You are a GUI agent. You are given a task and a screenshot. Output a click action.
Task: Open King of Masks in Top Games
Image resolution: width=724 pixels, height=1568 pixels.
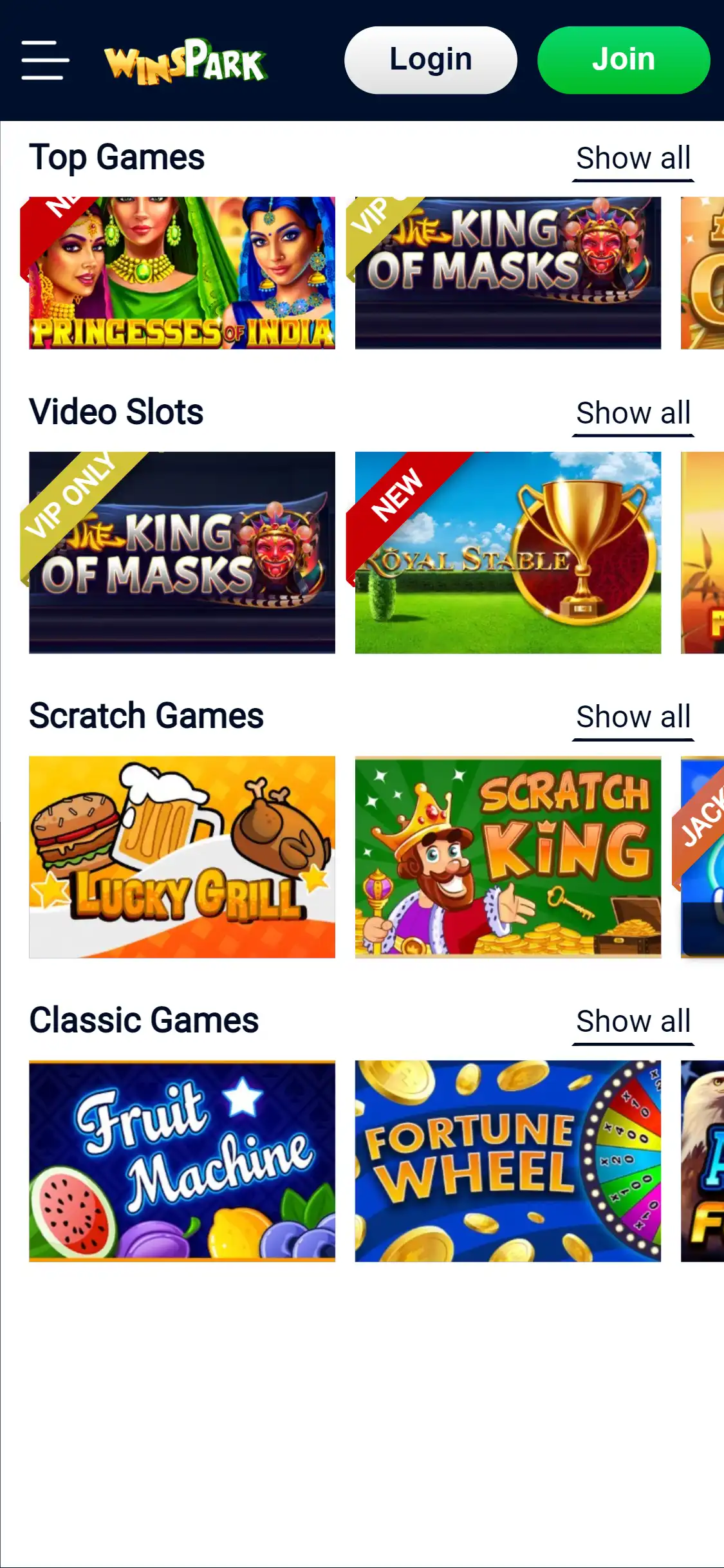508,273
